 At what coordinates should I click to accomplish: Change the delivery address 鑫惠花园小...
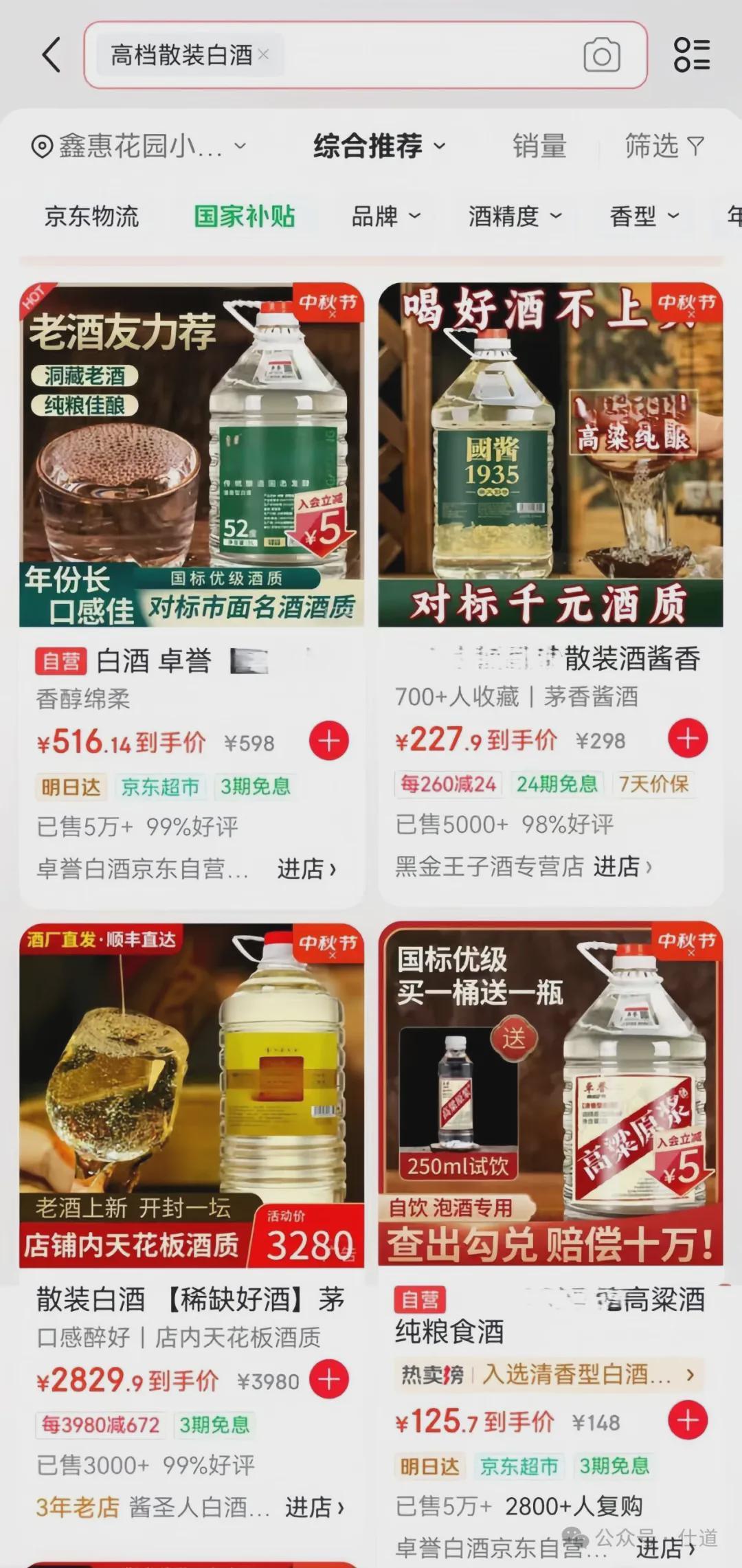[x=137, y=146]
